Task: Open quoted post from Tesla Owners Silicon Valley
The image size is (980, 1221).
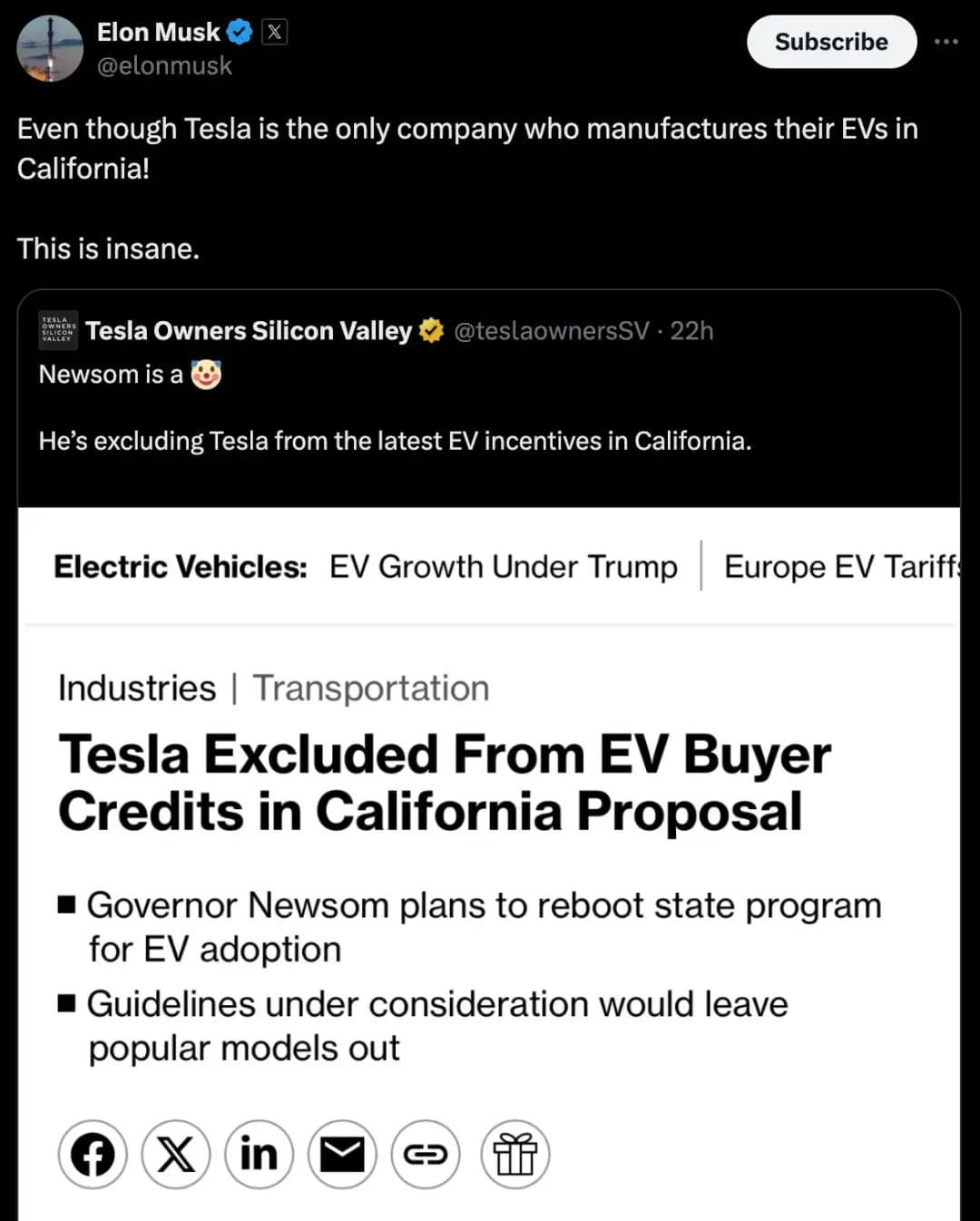Action: 395,441
